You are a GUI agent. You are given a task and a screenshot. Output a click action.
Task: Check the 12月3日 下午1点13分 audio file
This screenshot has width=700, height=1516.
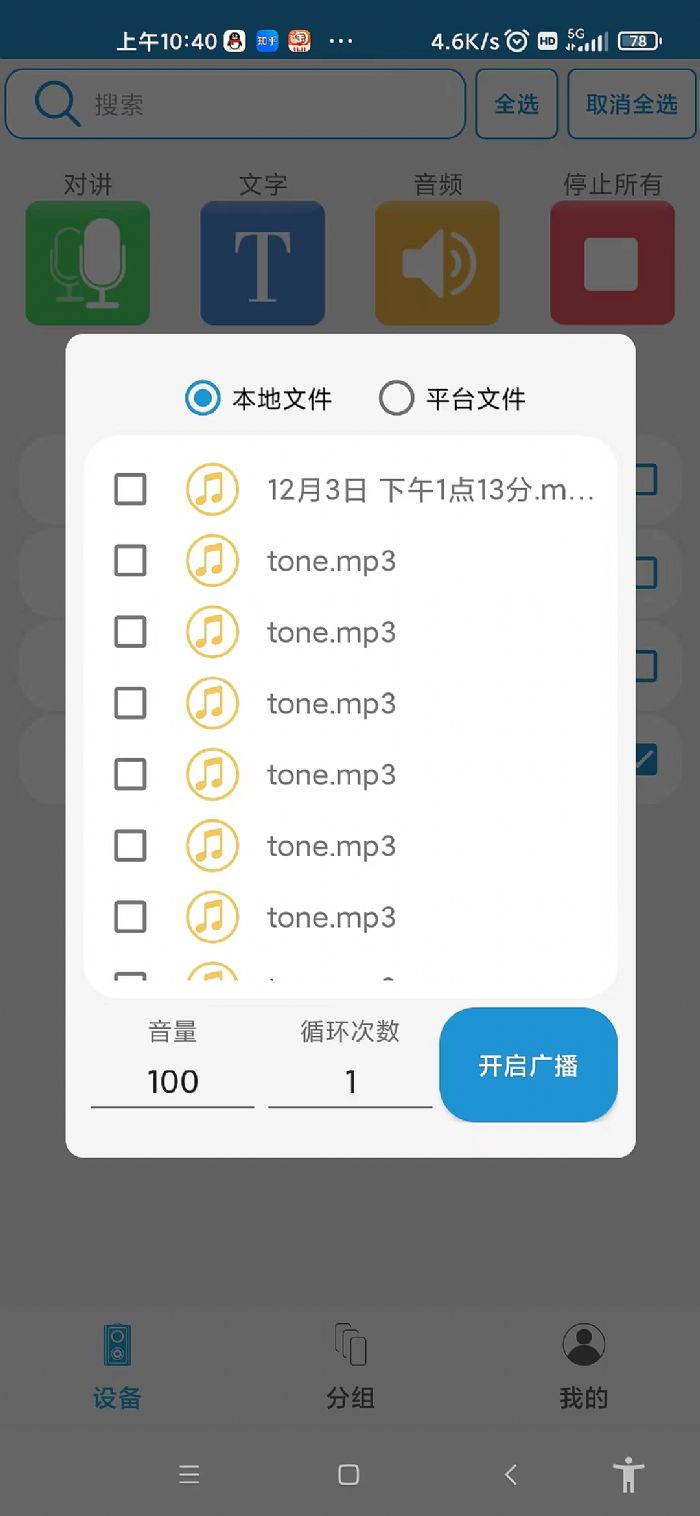tap(130, 490)
